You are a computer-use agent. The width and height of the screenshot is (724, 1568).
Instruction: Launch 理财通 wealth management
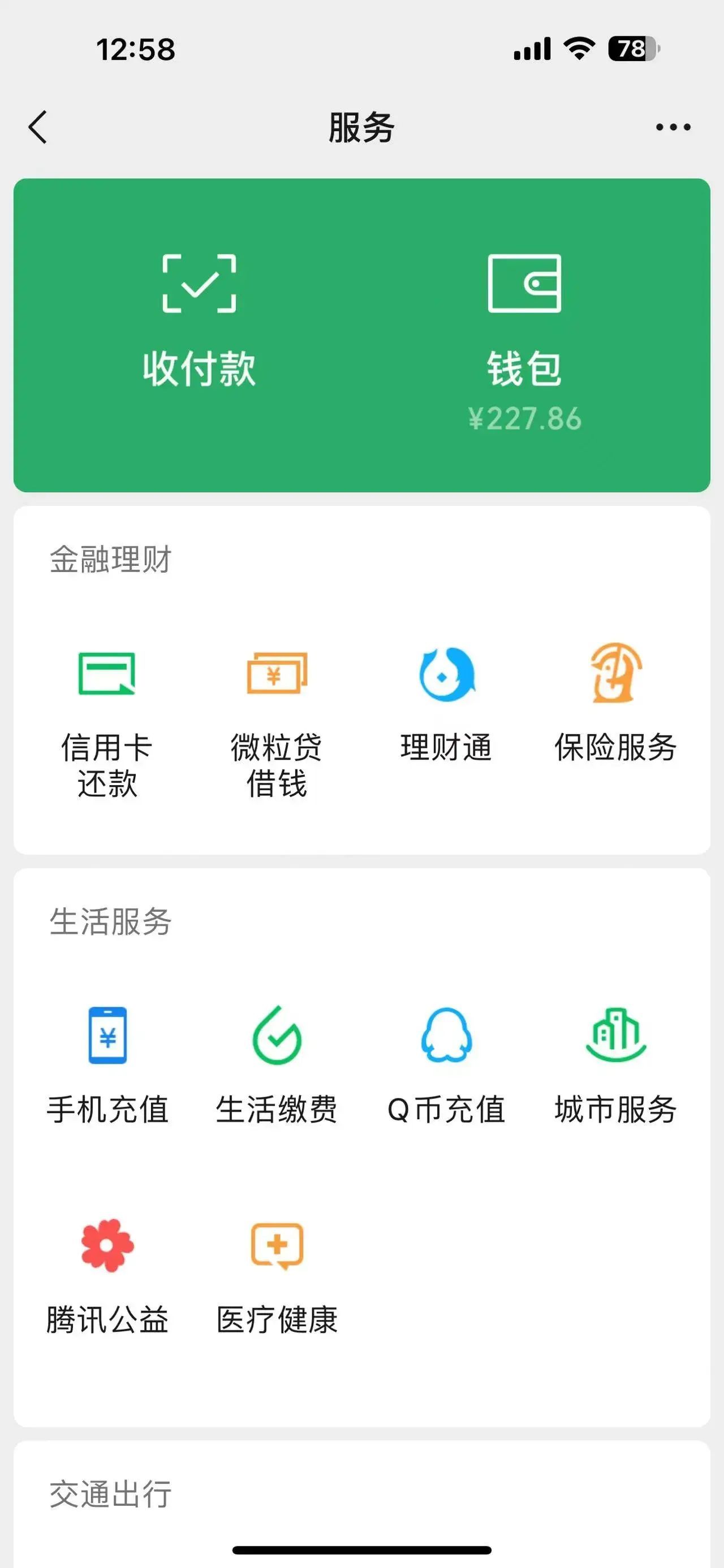446,703
